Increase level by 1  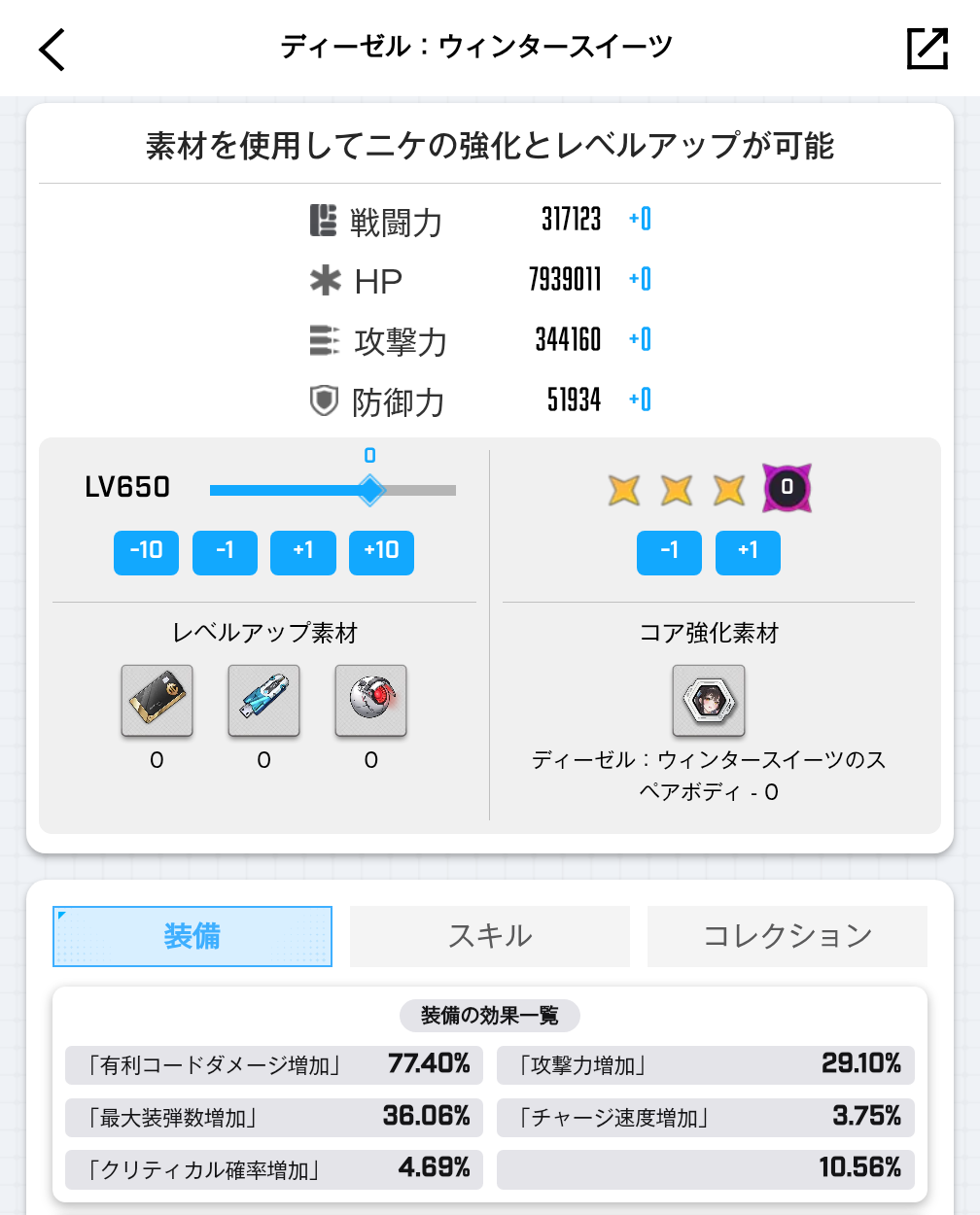click(x=303, y=552)
